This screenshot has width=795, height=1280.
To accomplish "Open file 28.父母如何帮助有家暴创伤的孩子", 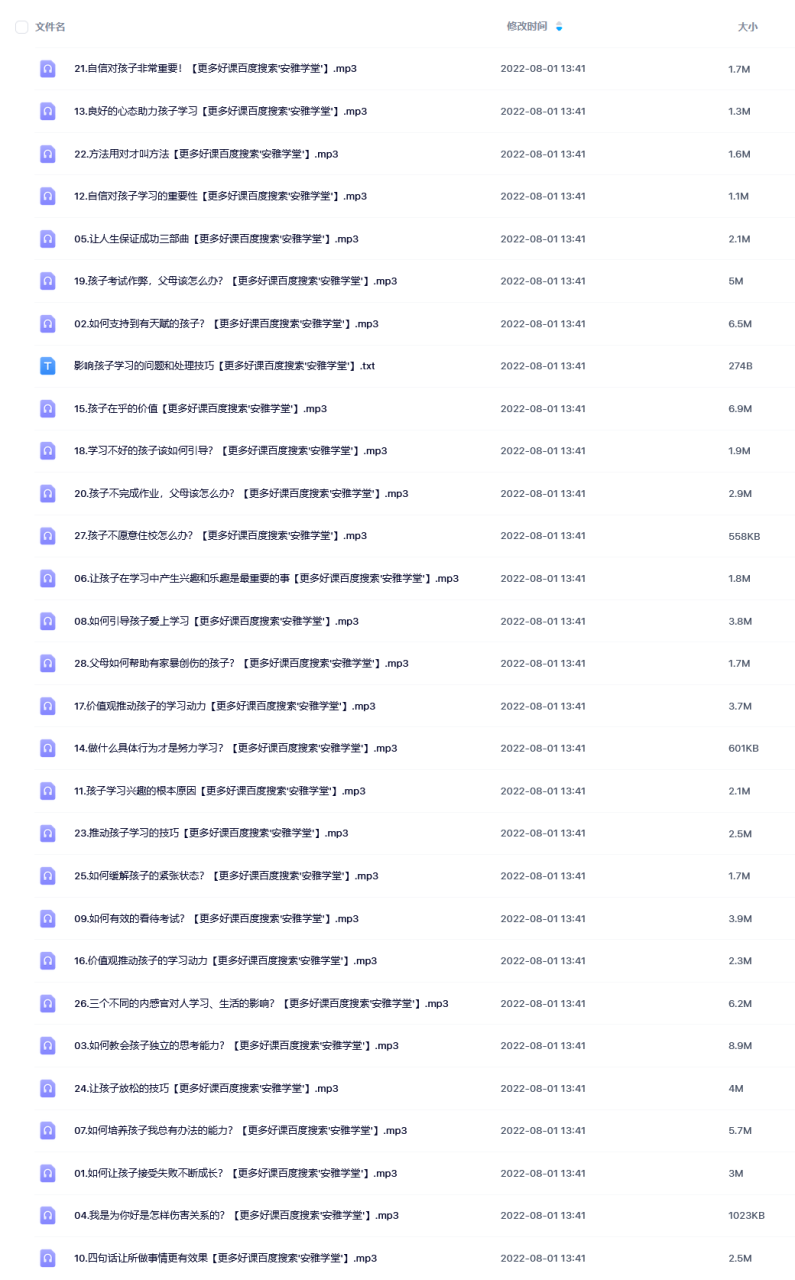I will pyautogui.click(x=241, y=663).
